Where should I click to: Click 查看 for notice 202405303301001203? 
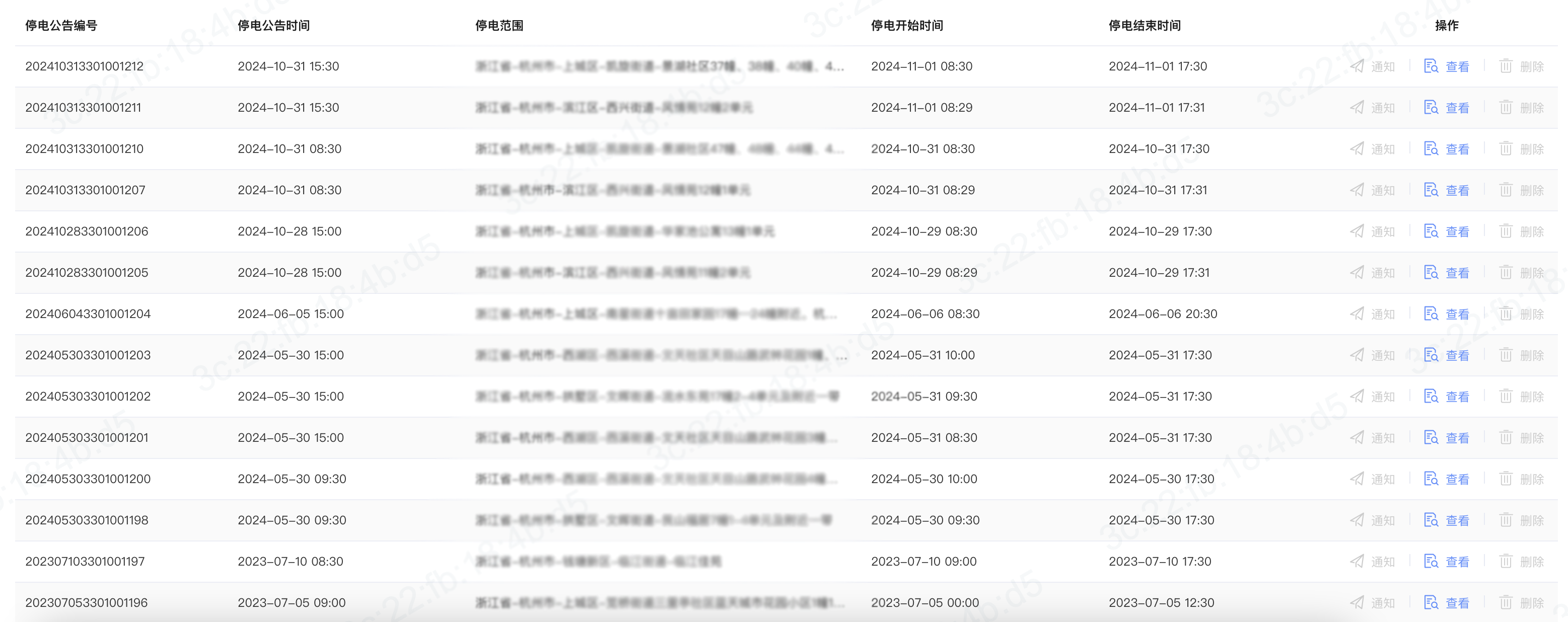pos(1447,355)
